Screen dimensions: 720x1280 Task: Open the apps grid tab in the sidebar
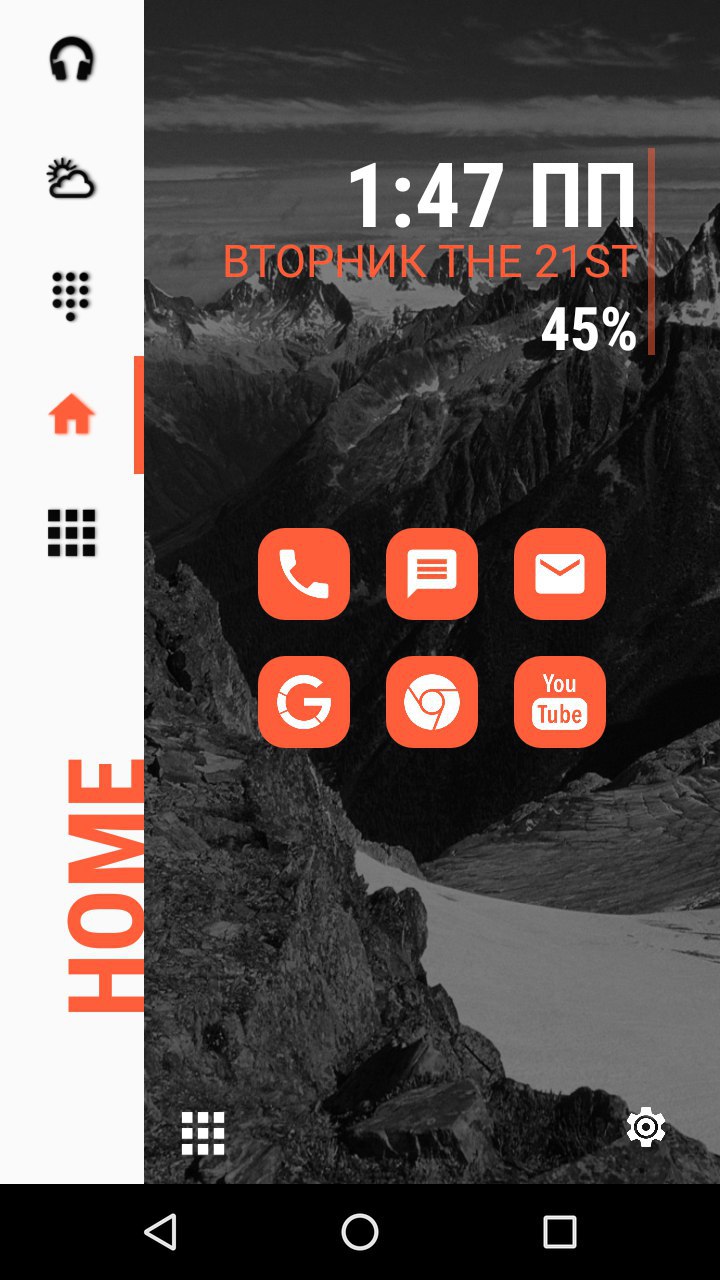71,532
